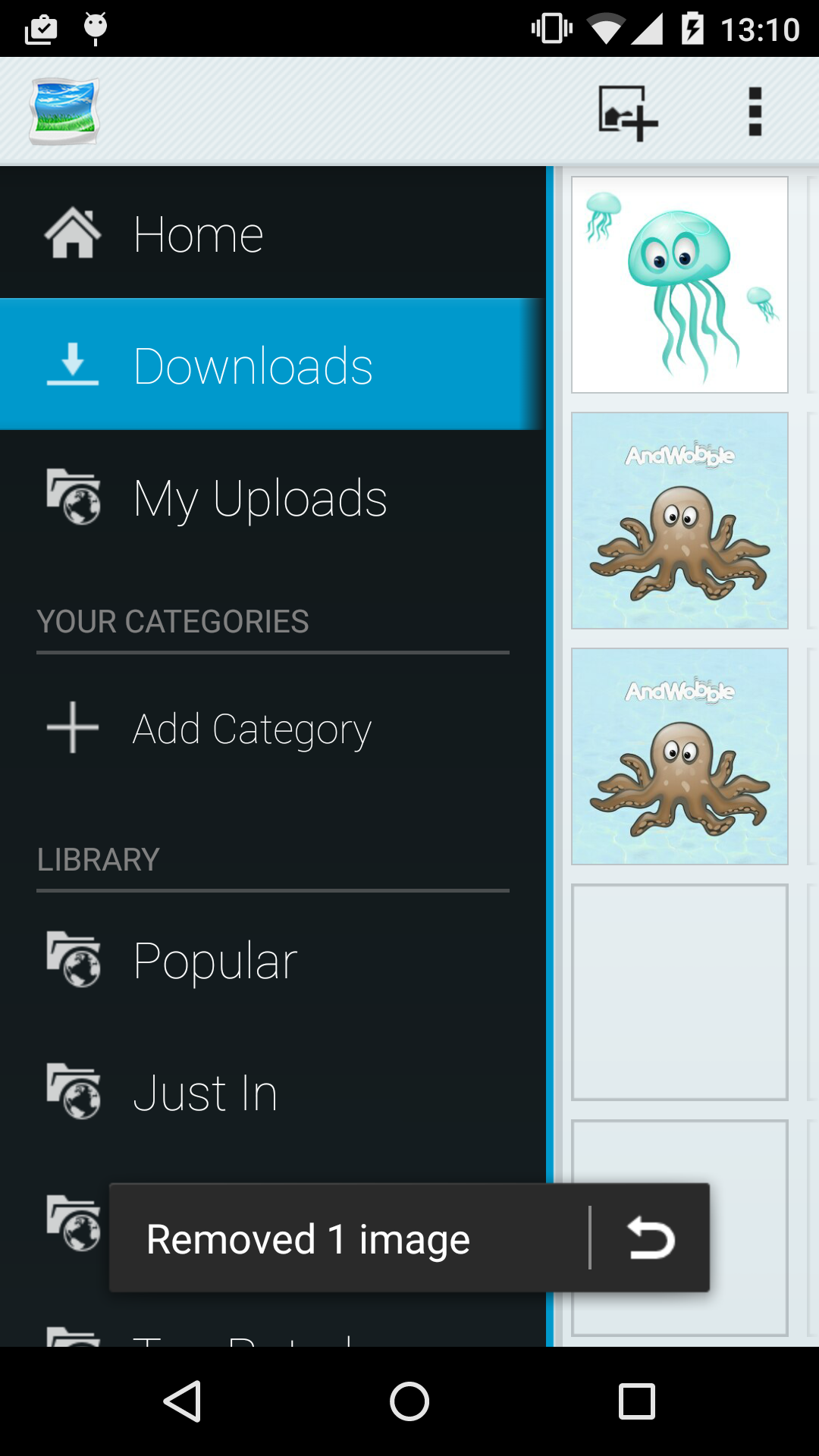Go to the device home screen
The image size is (819, 1456).
(x=409, y=1401)
